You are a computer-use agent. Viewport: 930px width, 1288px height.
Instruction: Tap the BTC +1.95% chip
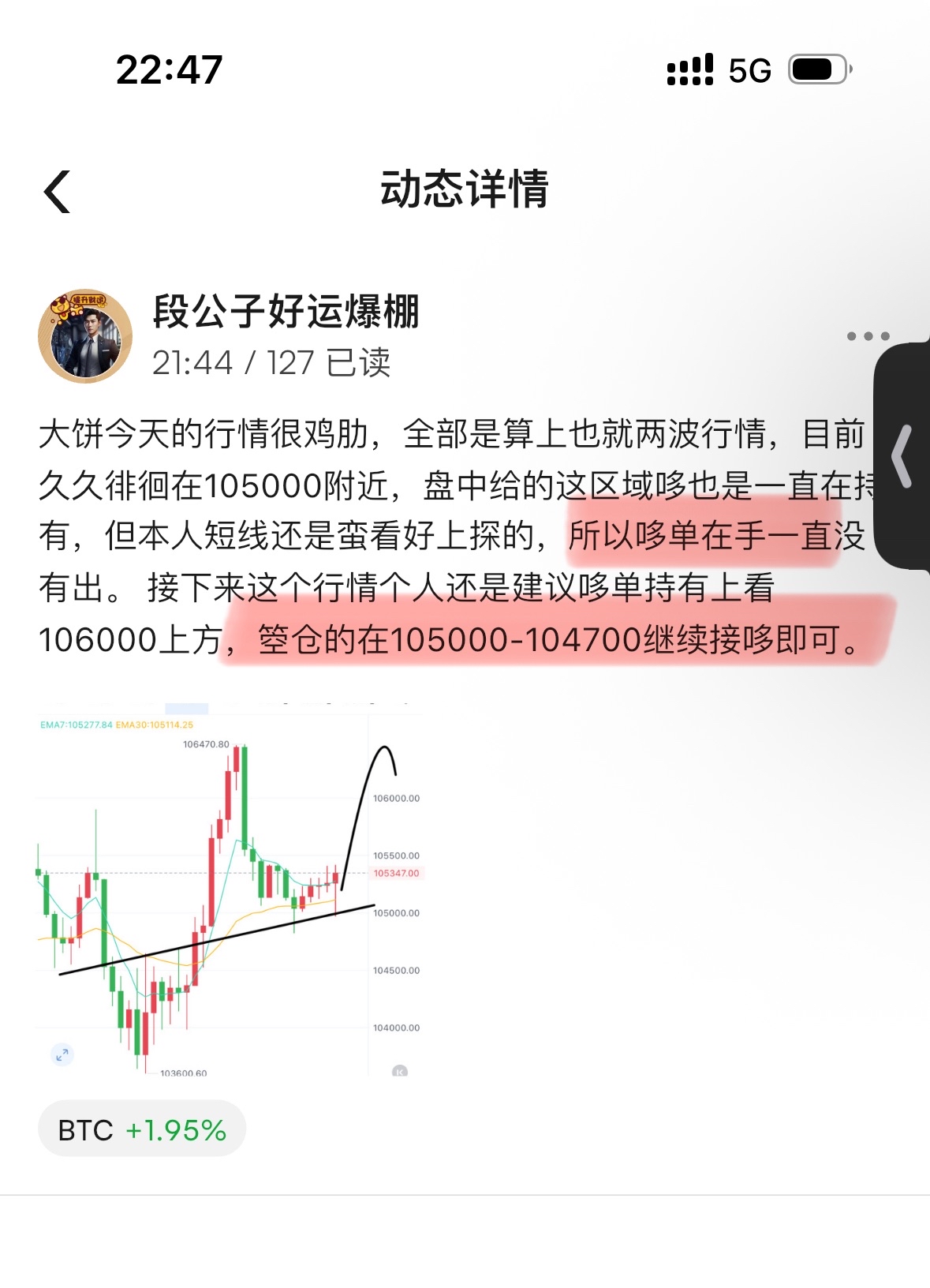pyautogui.click(x=142, y=1129)
